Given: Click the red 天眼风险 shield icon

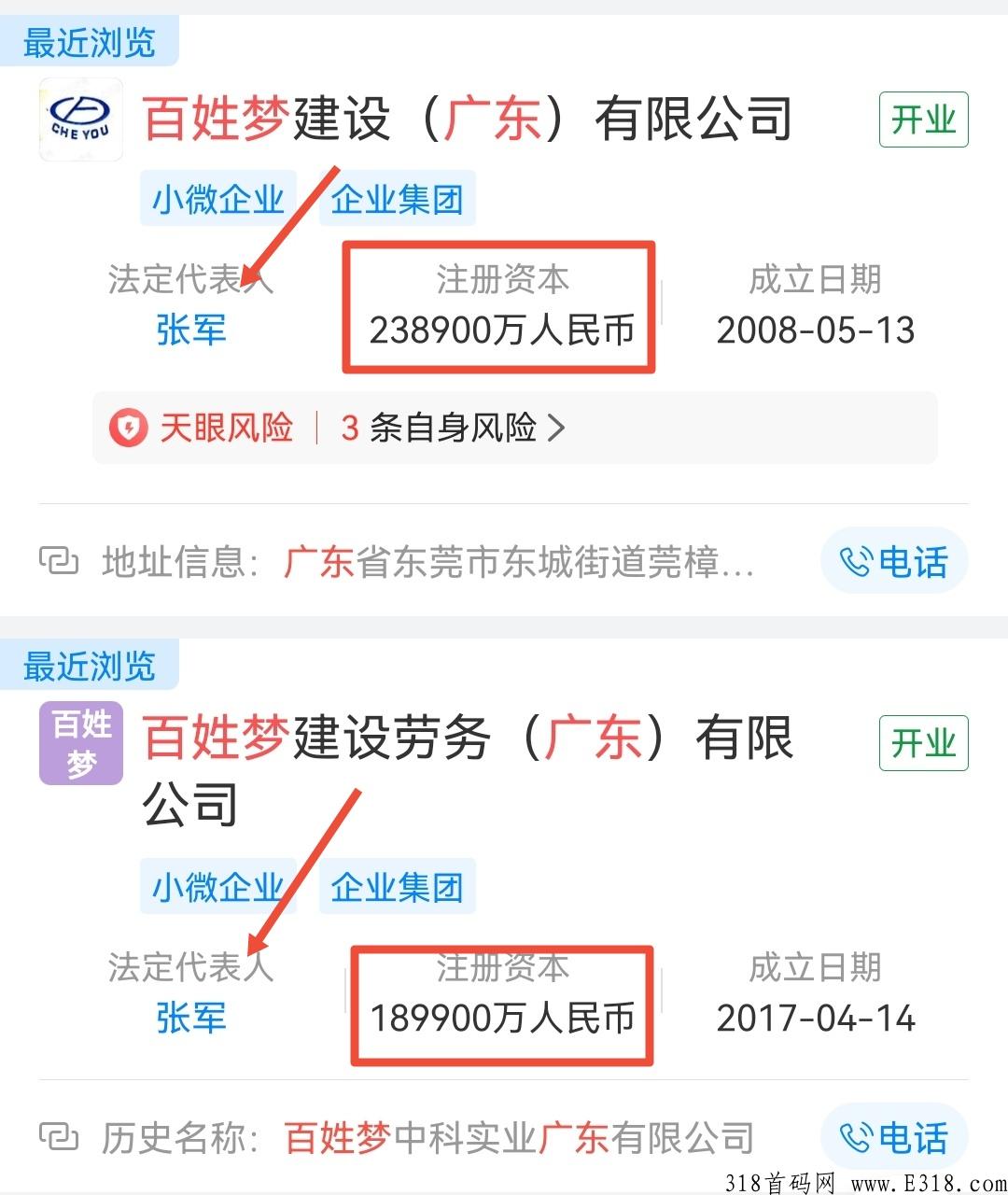Looking at the screenshot, I should [130, 428].
